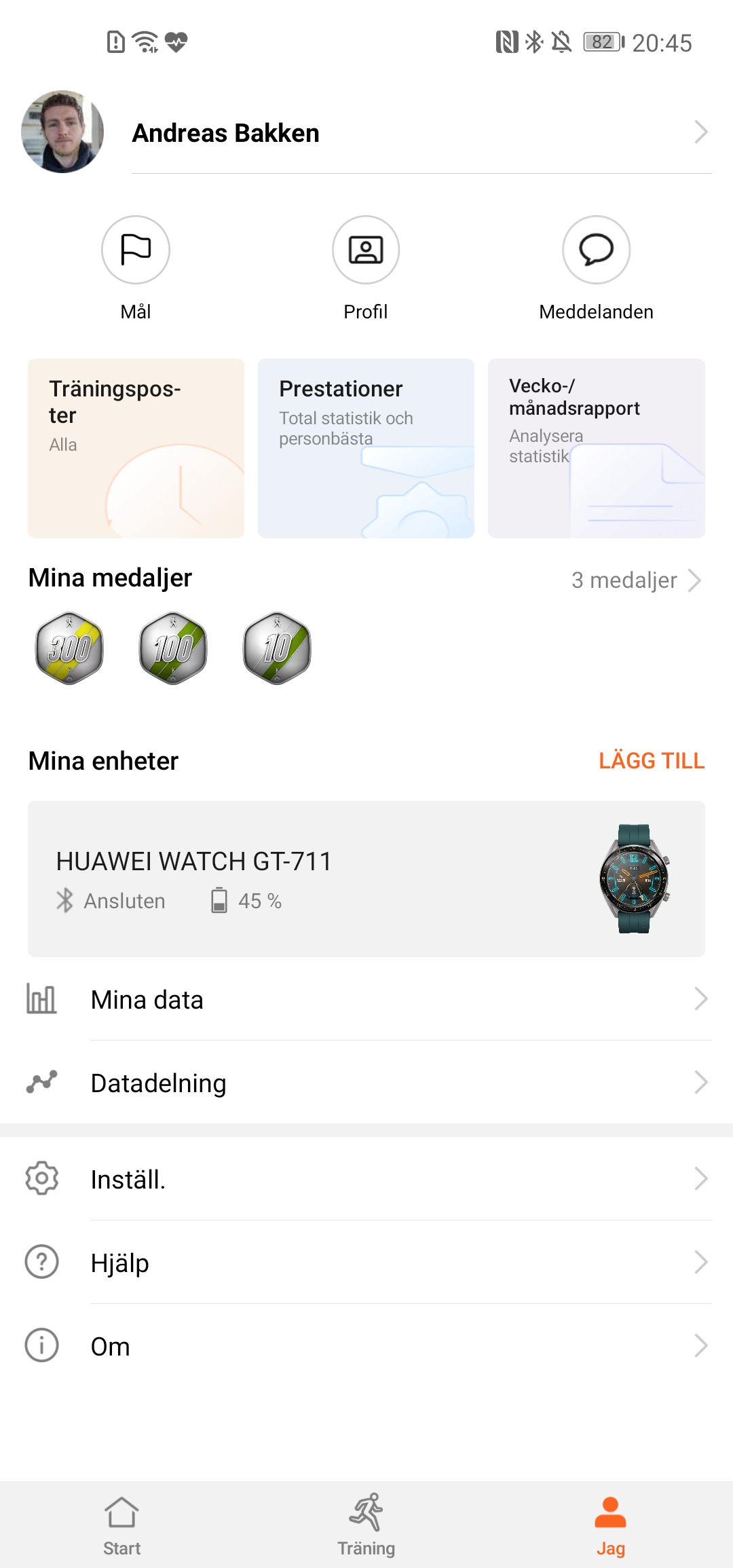This screenshot has width=733, height=1568.
Task: Open the Vecko-/månadsrapport card
Action: pos(596,448)
